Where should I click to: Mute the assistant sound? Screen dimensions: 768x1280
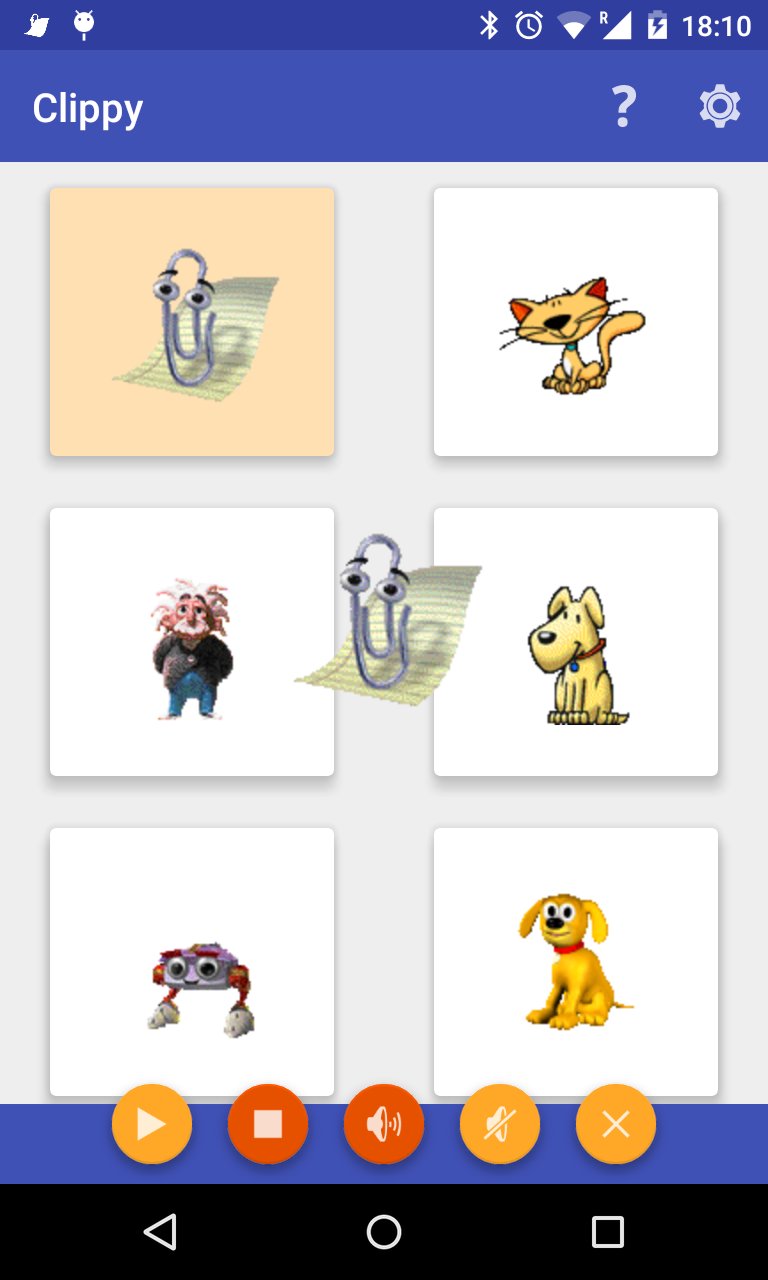click(x=499, y=1123)
